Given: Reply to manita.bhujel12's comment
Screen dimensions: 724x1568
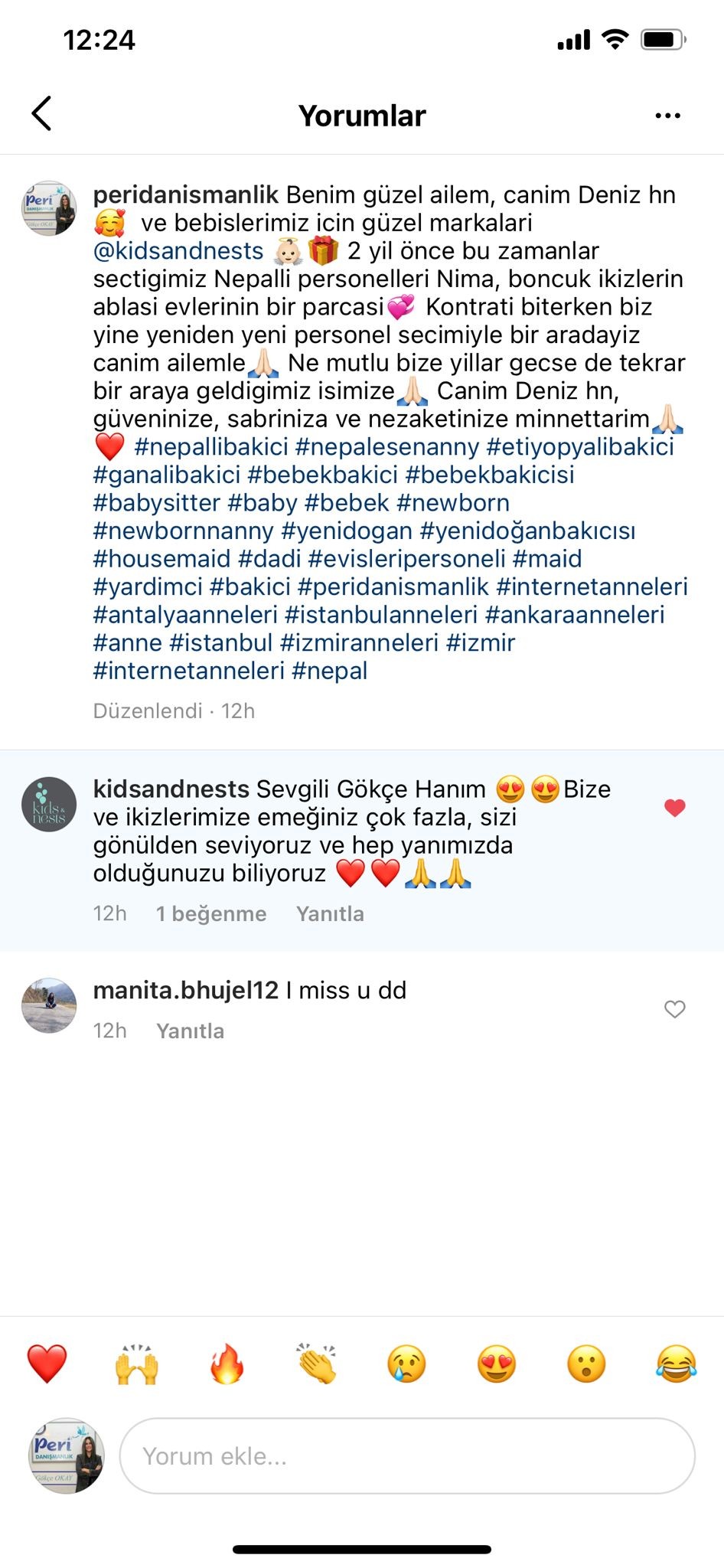Looking at the screenshot, I should 190,1031.
